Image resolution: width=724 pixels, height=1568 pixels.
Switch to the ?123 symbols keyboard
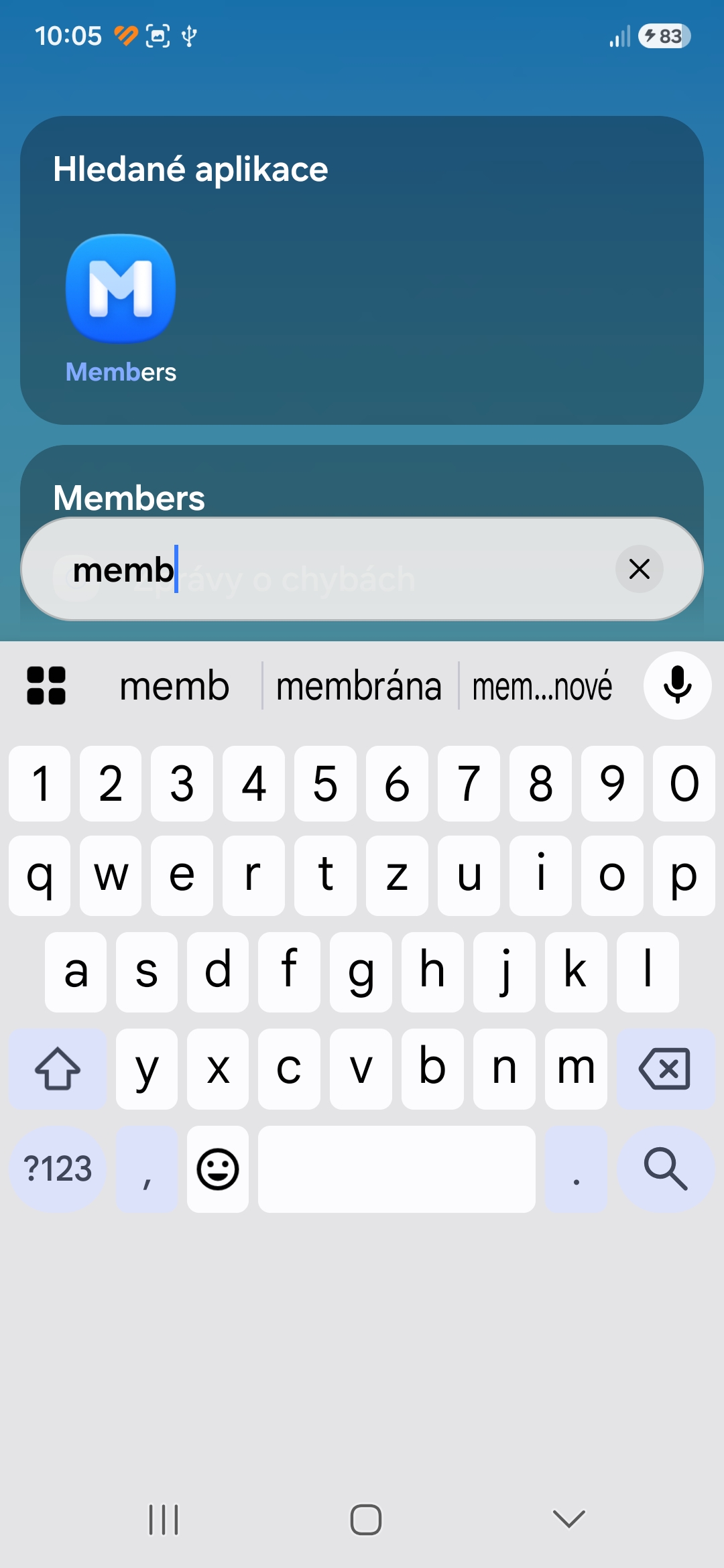click(x=58, y=1169)
